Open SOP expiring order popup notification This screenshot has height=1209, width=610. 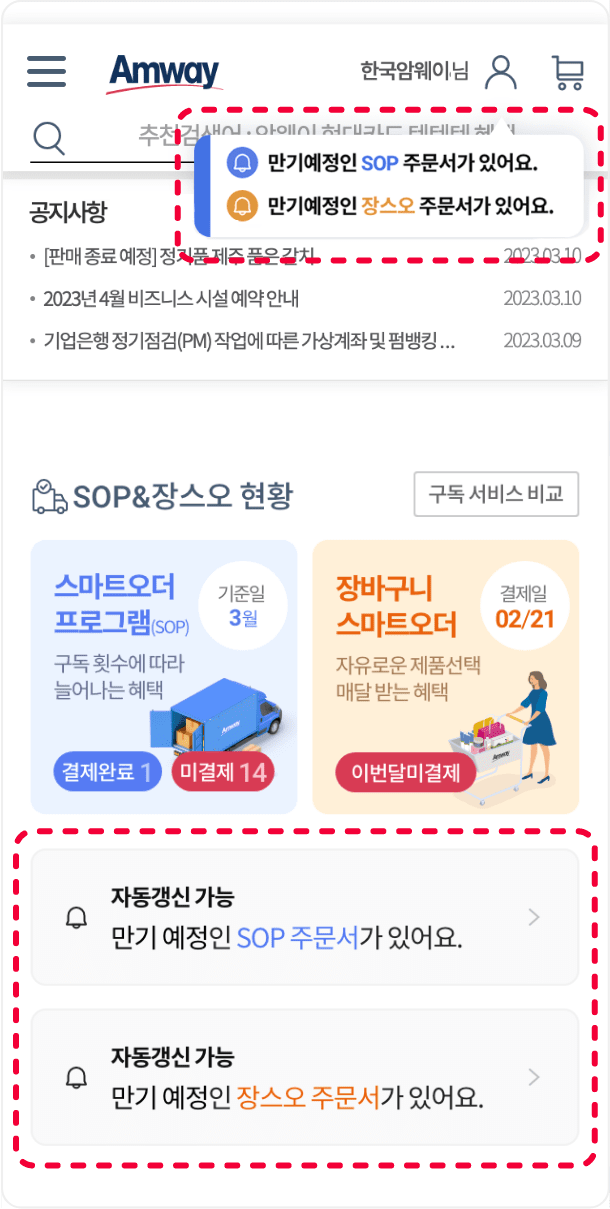[x=390, y=162]
